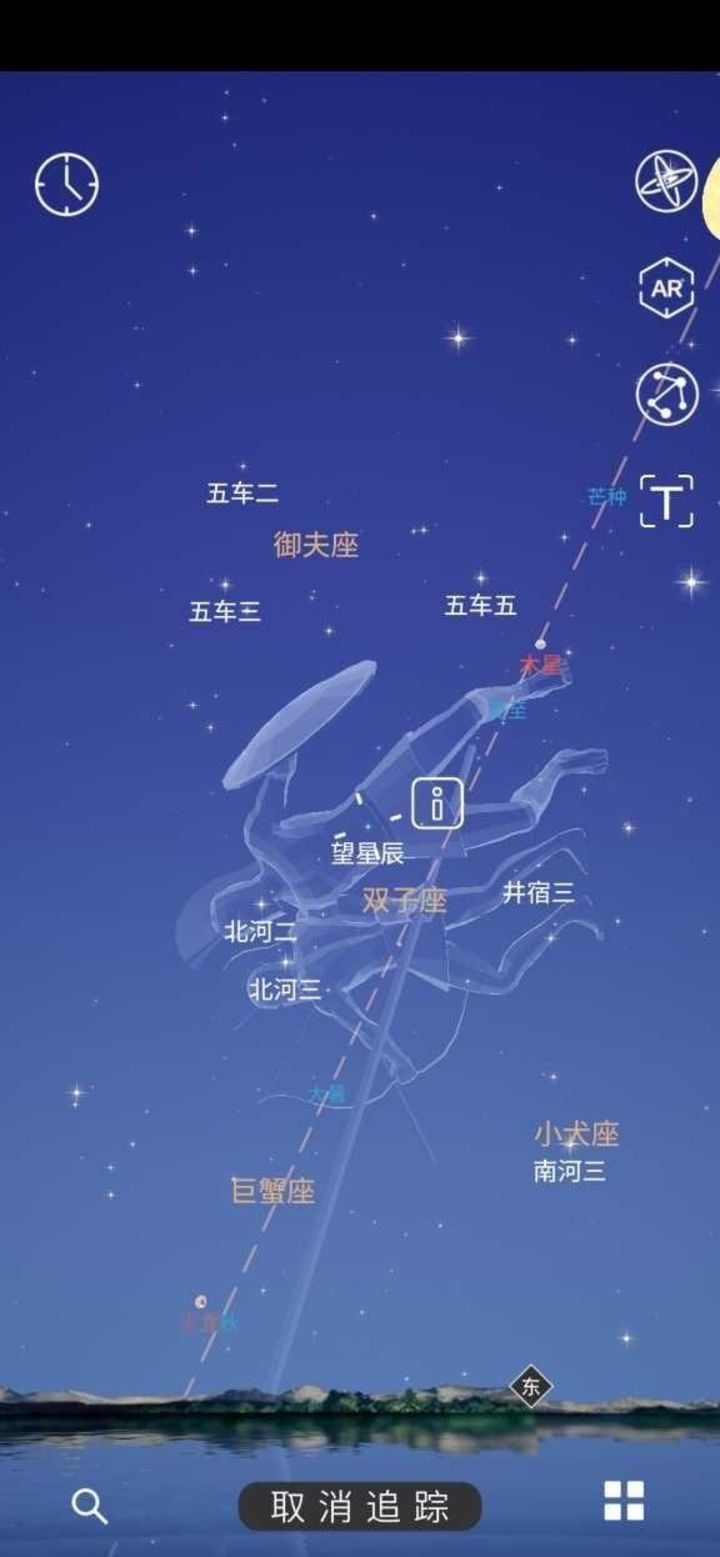Select the star 南河三

(x=569, y=1170)
